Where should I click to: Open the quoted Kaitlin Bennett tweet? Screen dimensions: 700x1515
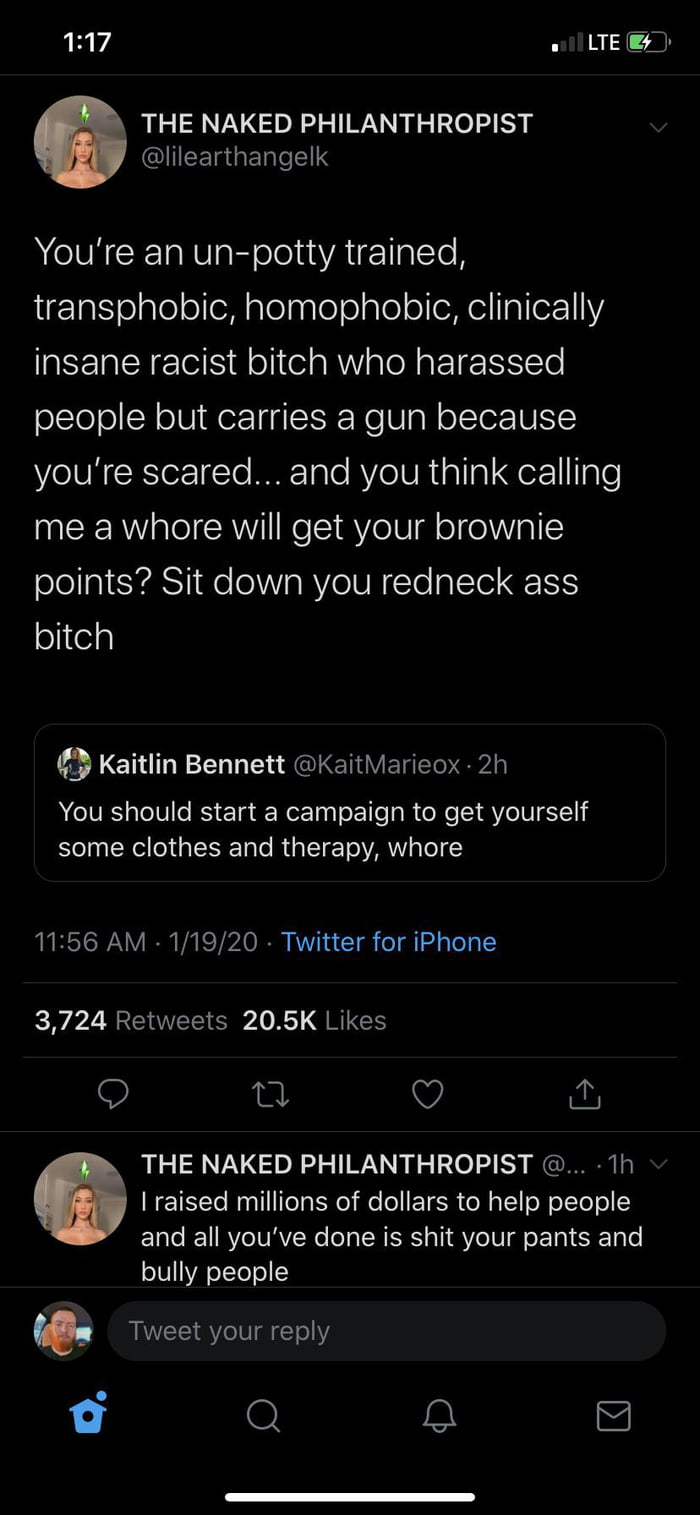[349, 803]
